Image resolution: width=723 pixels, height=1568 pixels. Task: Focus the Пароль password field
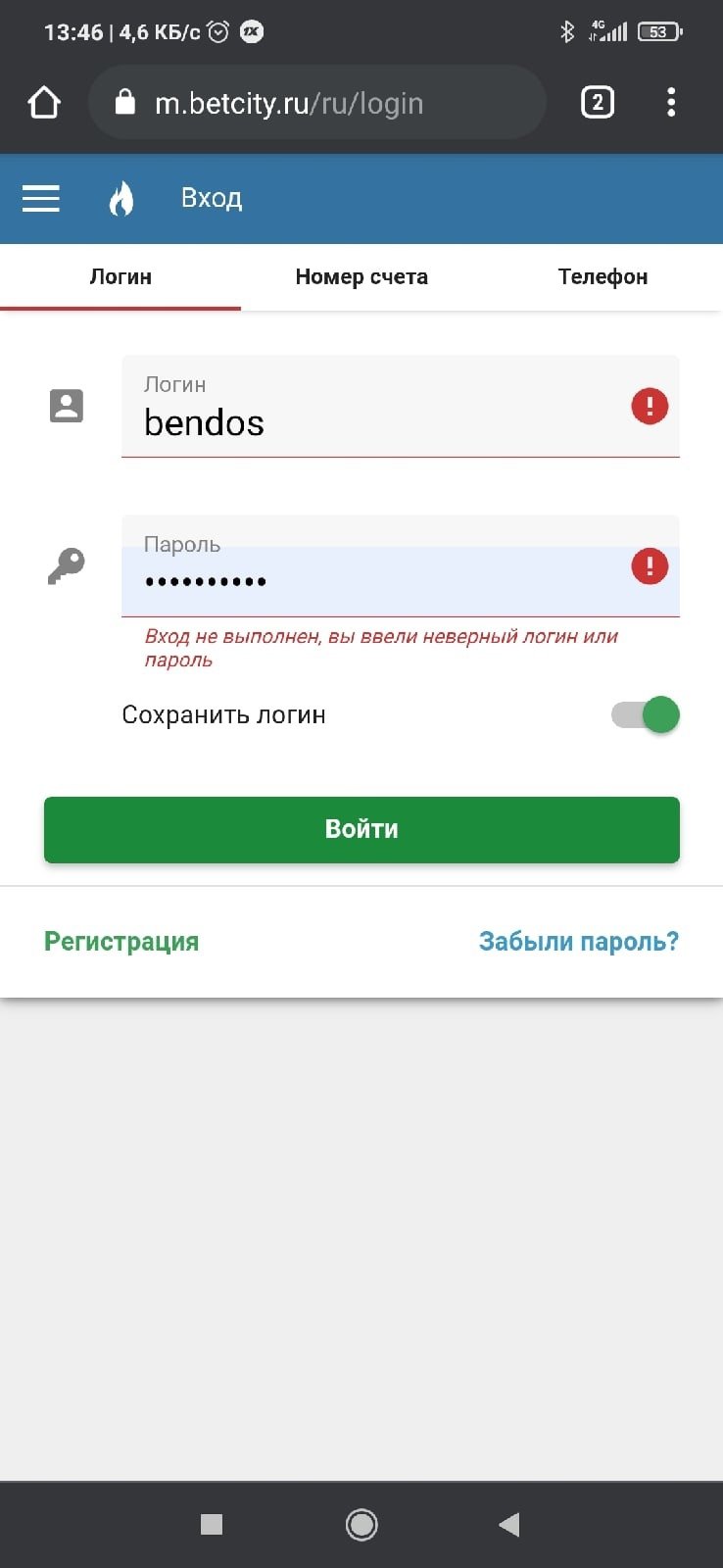(372, 580)
